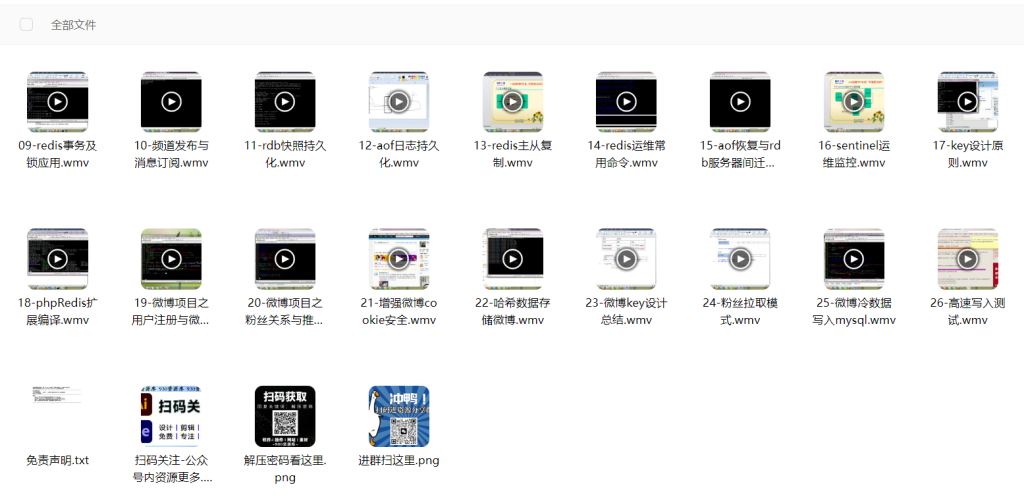Open 14-redis运维常用命令.wmv
This screenshot has width=1024, height=501.
tap(626, 102)
